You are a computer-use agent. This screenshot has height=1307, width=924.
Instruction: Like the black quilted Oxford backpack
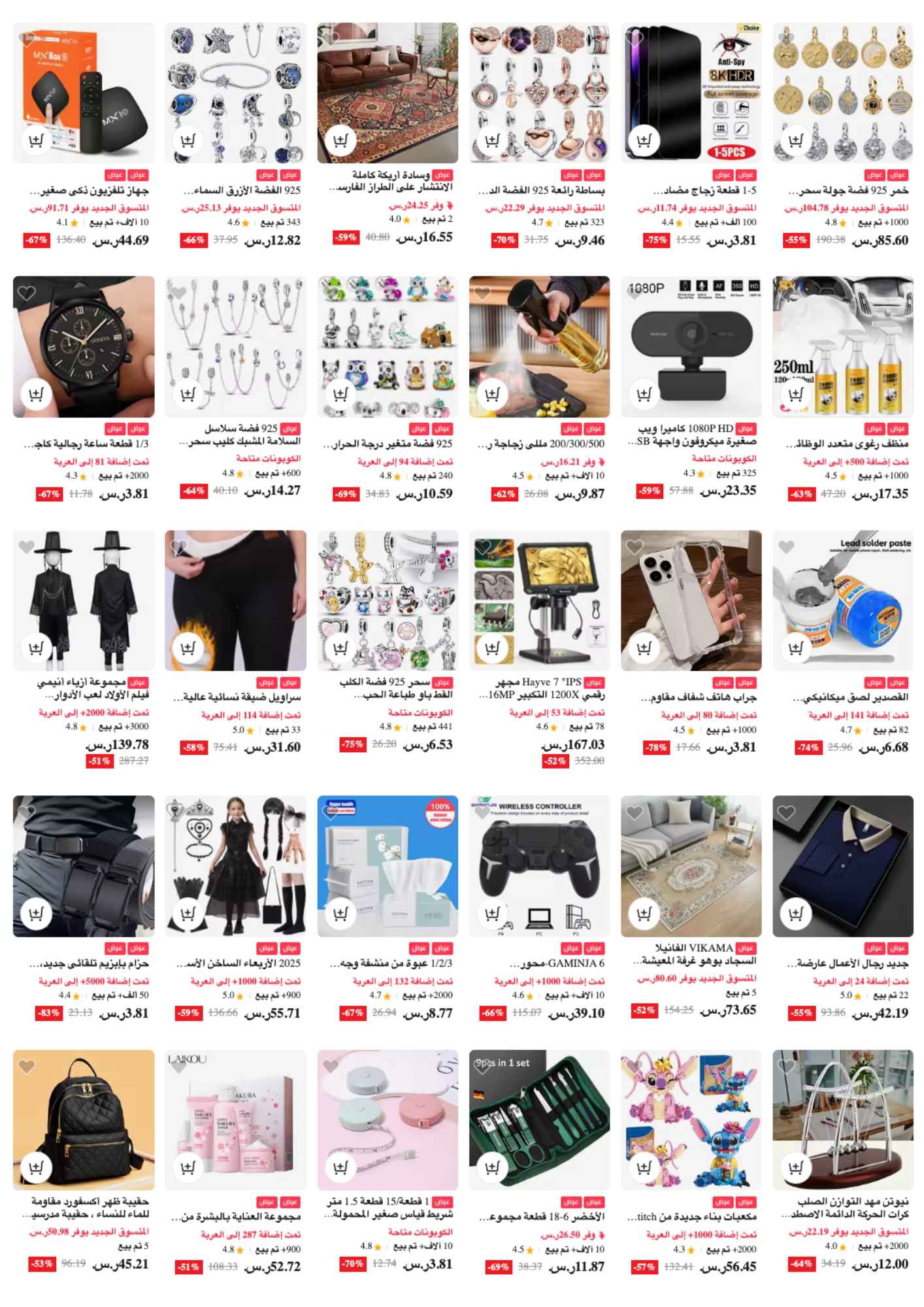26,1067
